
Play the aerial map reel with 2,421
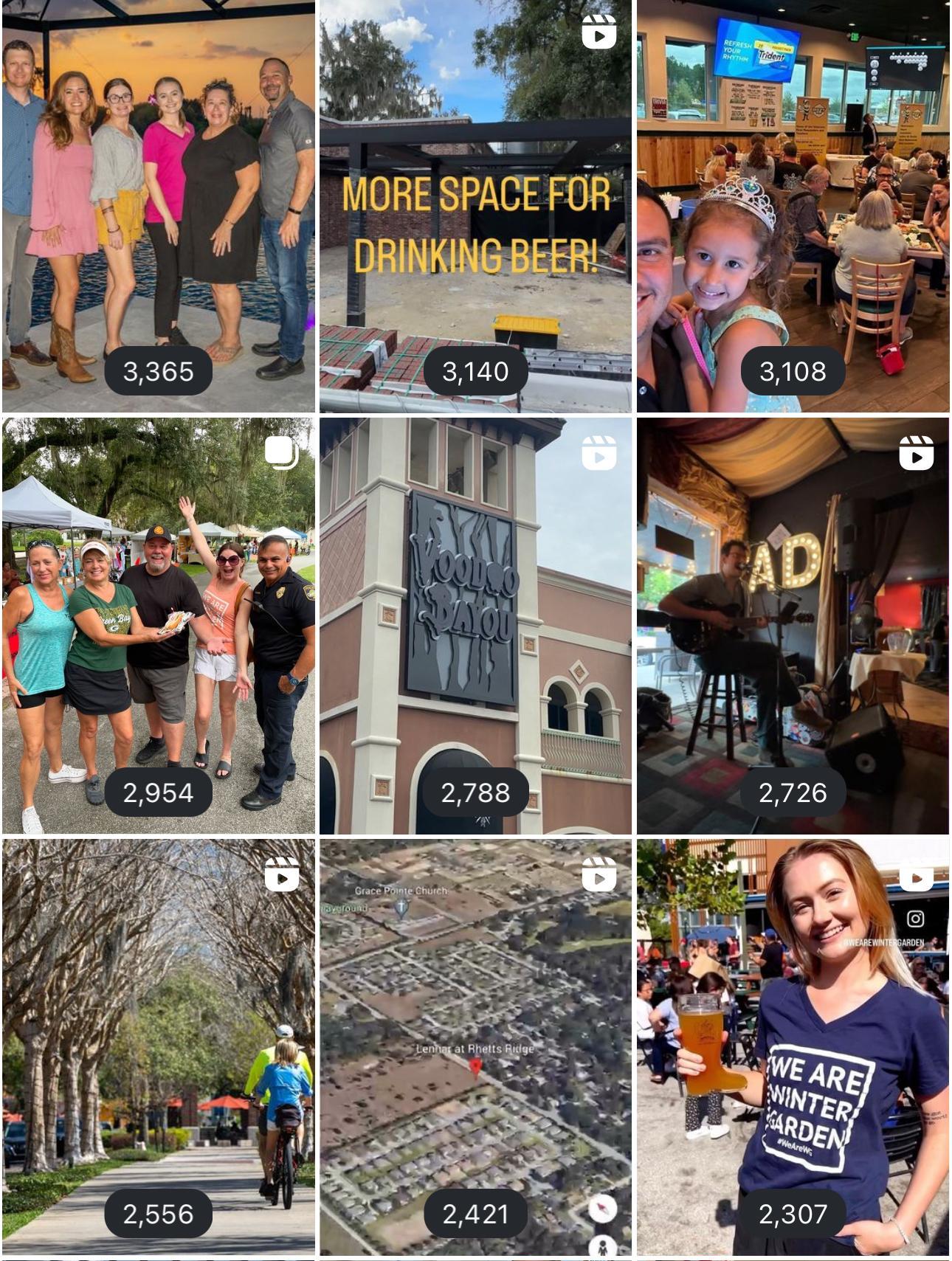(x=475, y=1046)
